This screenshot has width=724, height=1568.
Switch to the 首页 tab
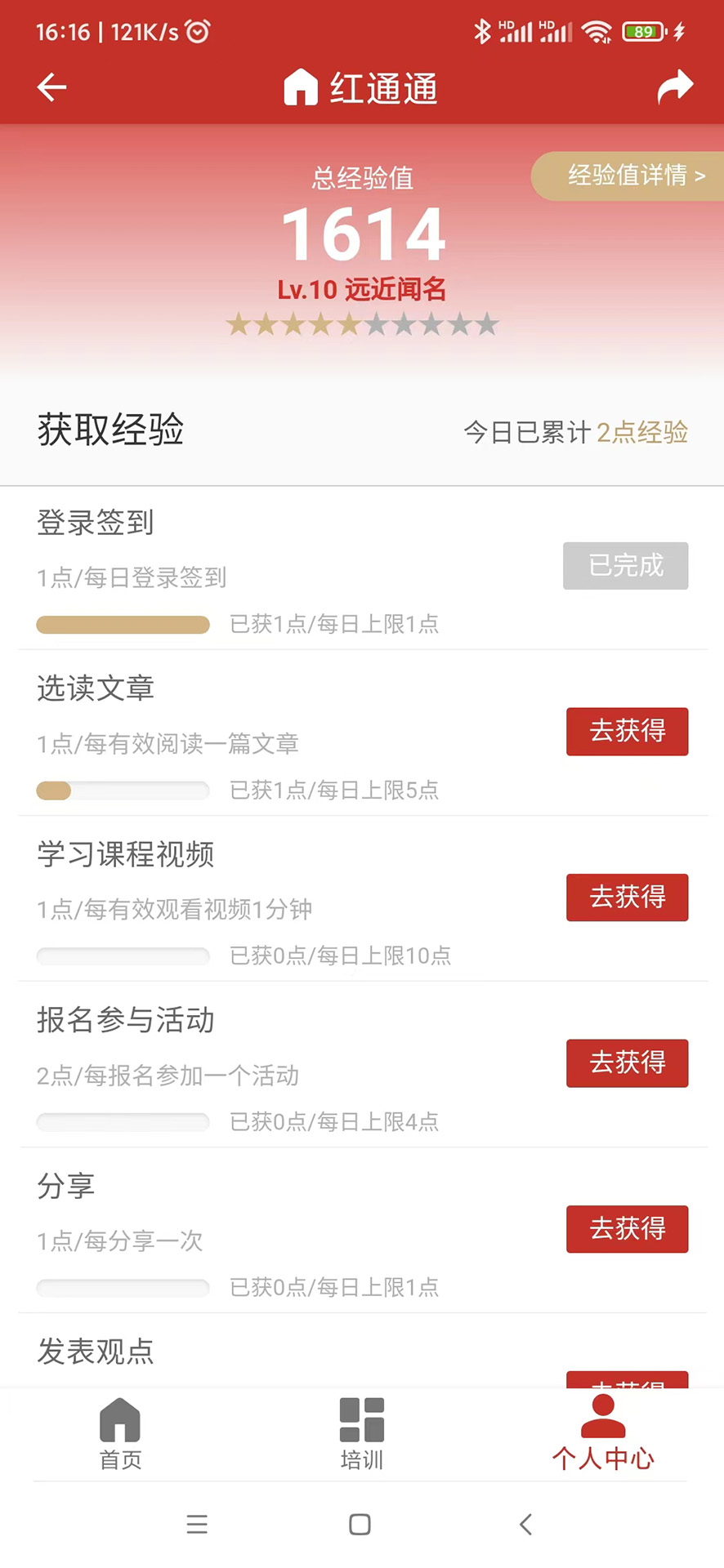(120, 1434)
